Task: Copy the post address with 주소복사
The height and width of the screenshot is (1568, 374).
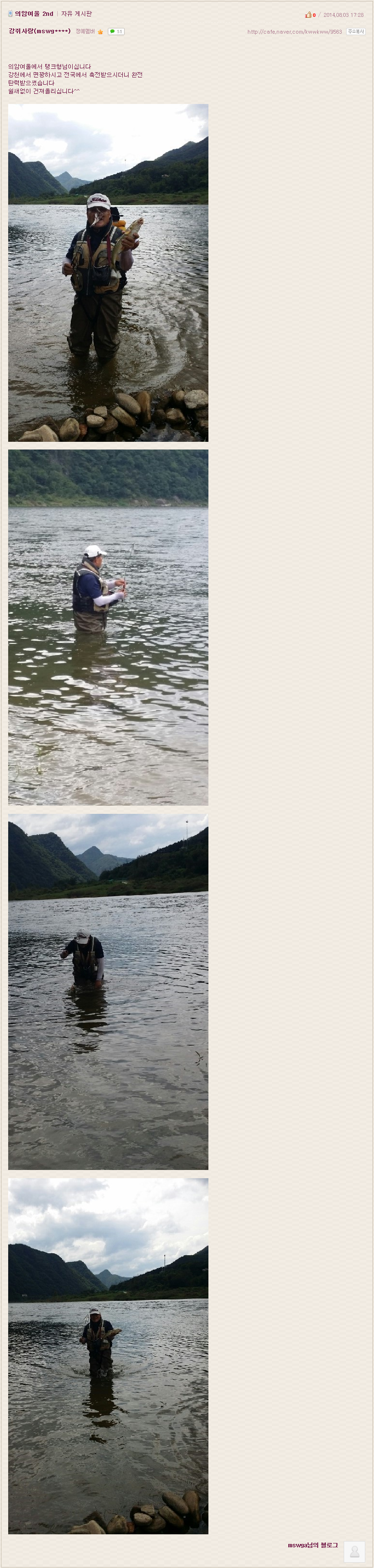Action: pos(356,32)
